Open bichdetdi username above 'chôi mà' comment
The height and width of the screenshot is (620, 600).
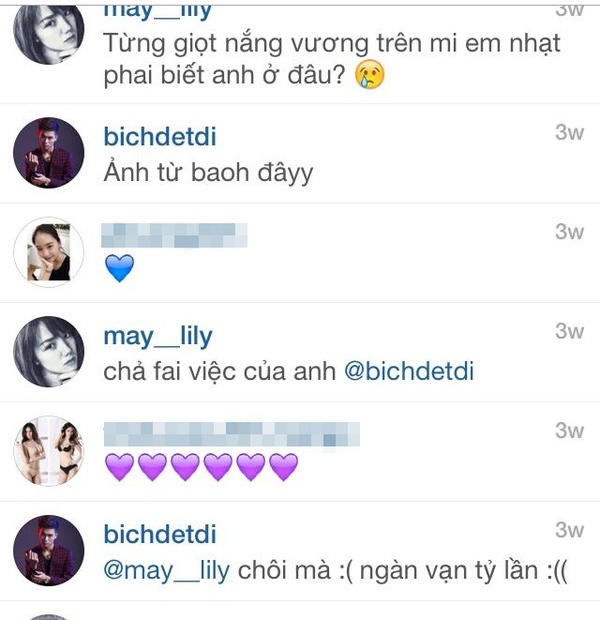160,535
